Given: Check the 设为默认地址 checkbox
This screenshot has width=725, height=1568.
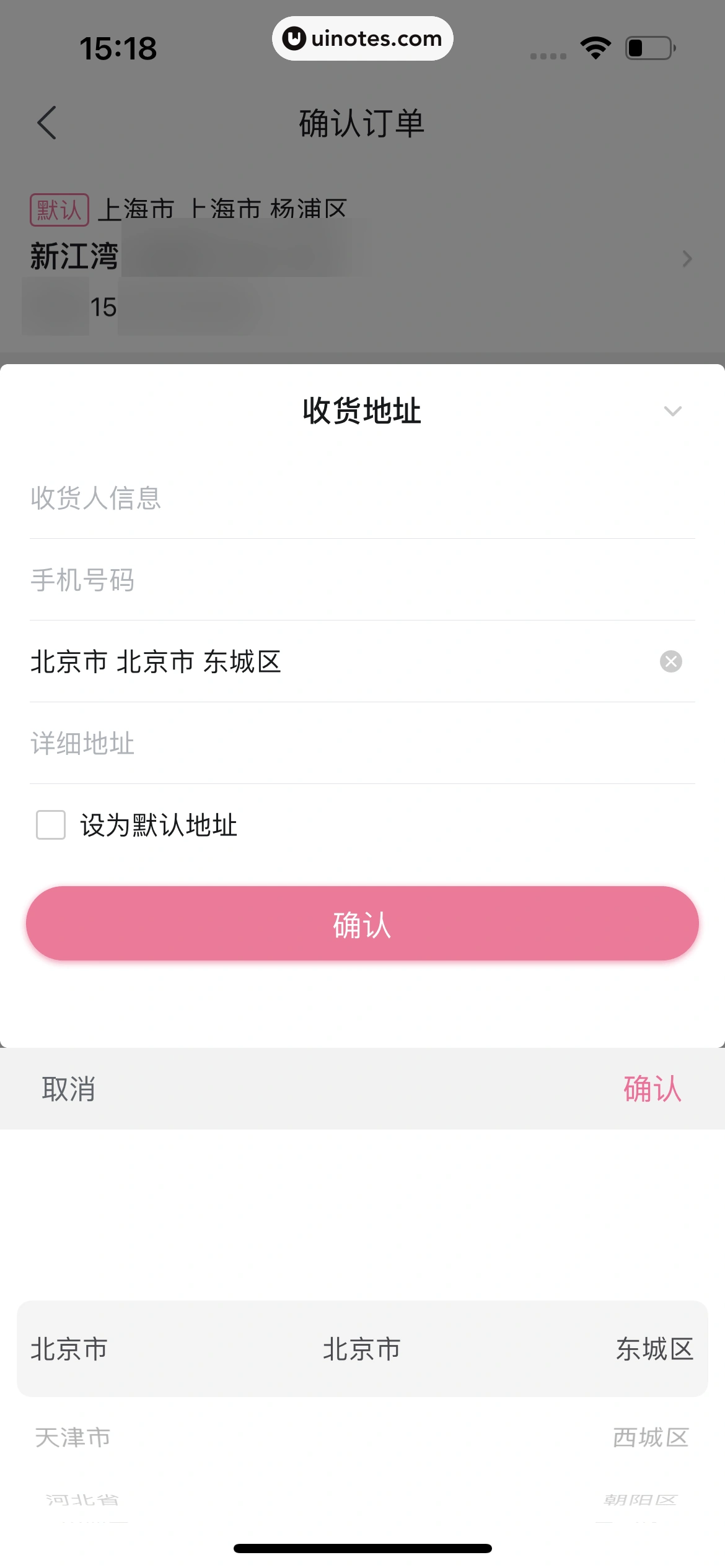Looking at the screenshot, I should (51, 825).
